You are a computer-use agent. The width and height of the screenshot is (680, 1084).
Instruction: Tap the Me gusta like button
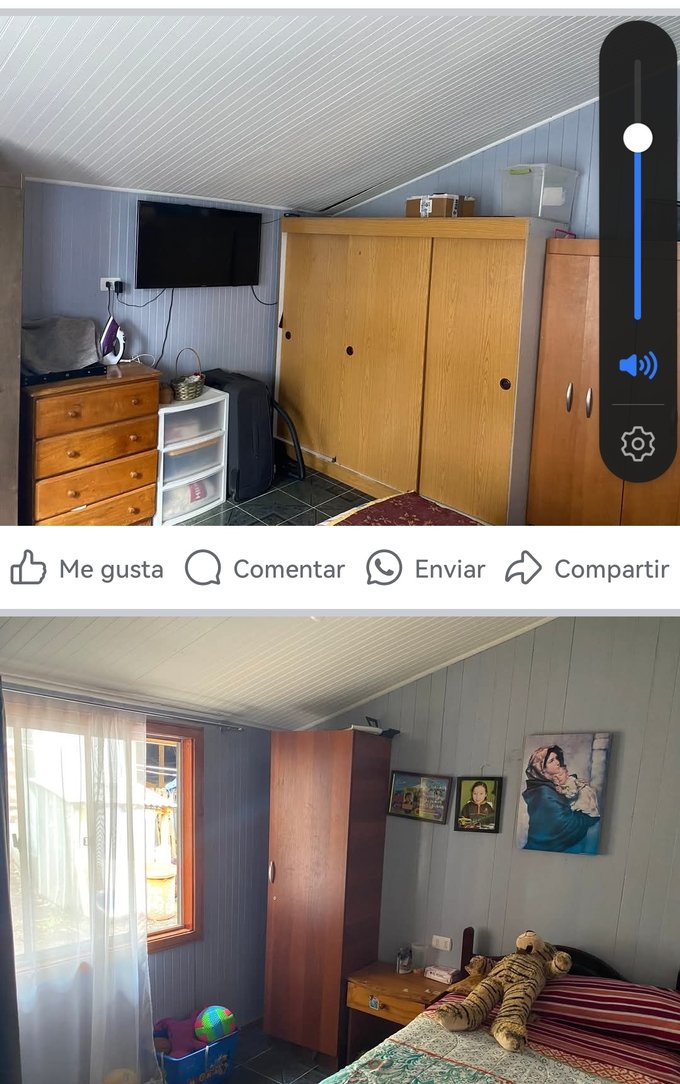87,569
